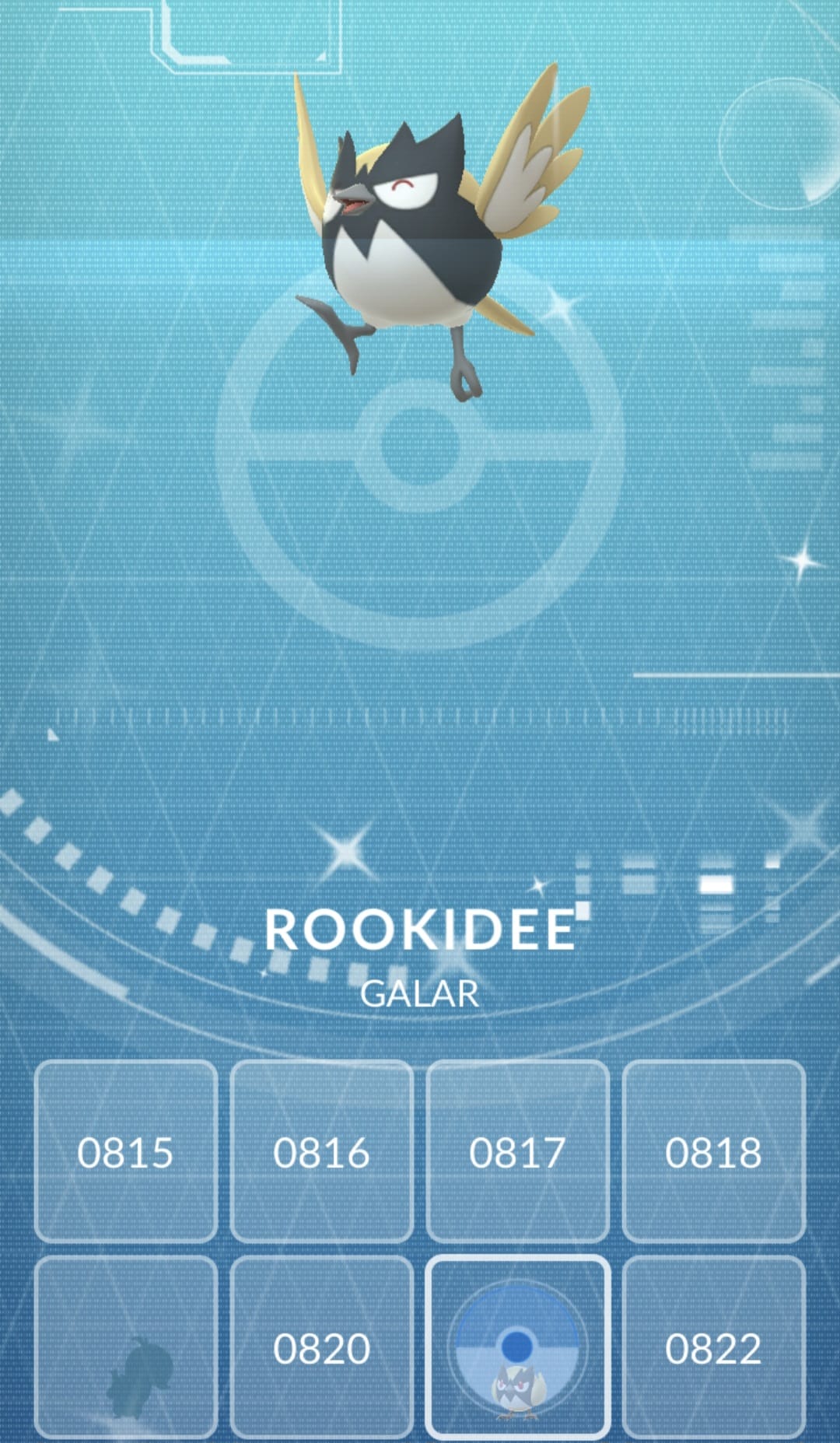Screen dimensions: 840x1443
Task: Open the silhouette Pokémon tile before 0820
Action: pyautogui.click(x=125, y=1347)
